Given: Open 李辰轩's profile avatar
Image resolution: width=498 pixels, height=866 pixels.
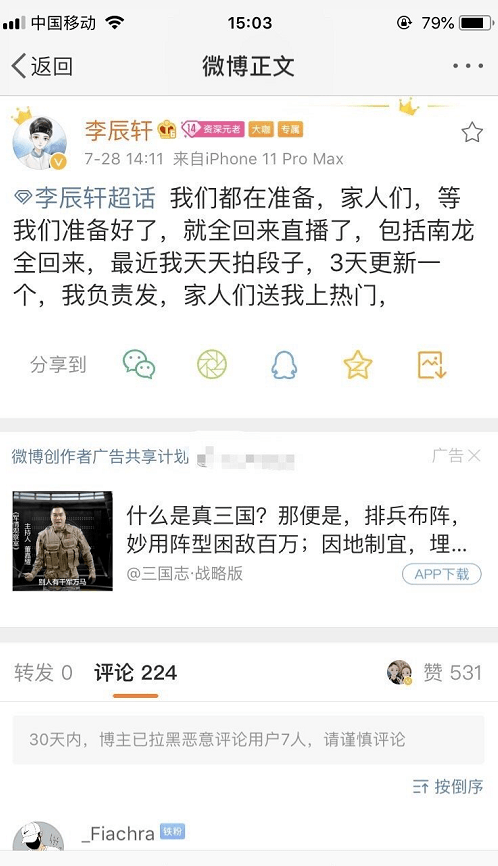Looking at the screenshot, I should coord(39,142).
